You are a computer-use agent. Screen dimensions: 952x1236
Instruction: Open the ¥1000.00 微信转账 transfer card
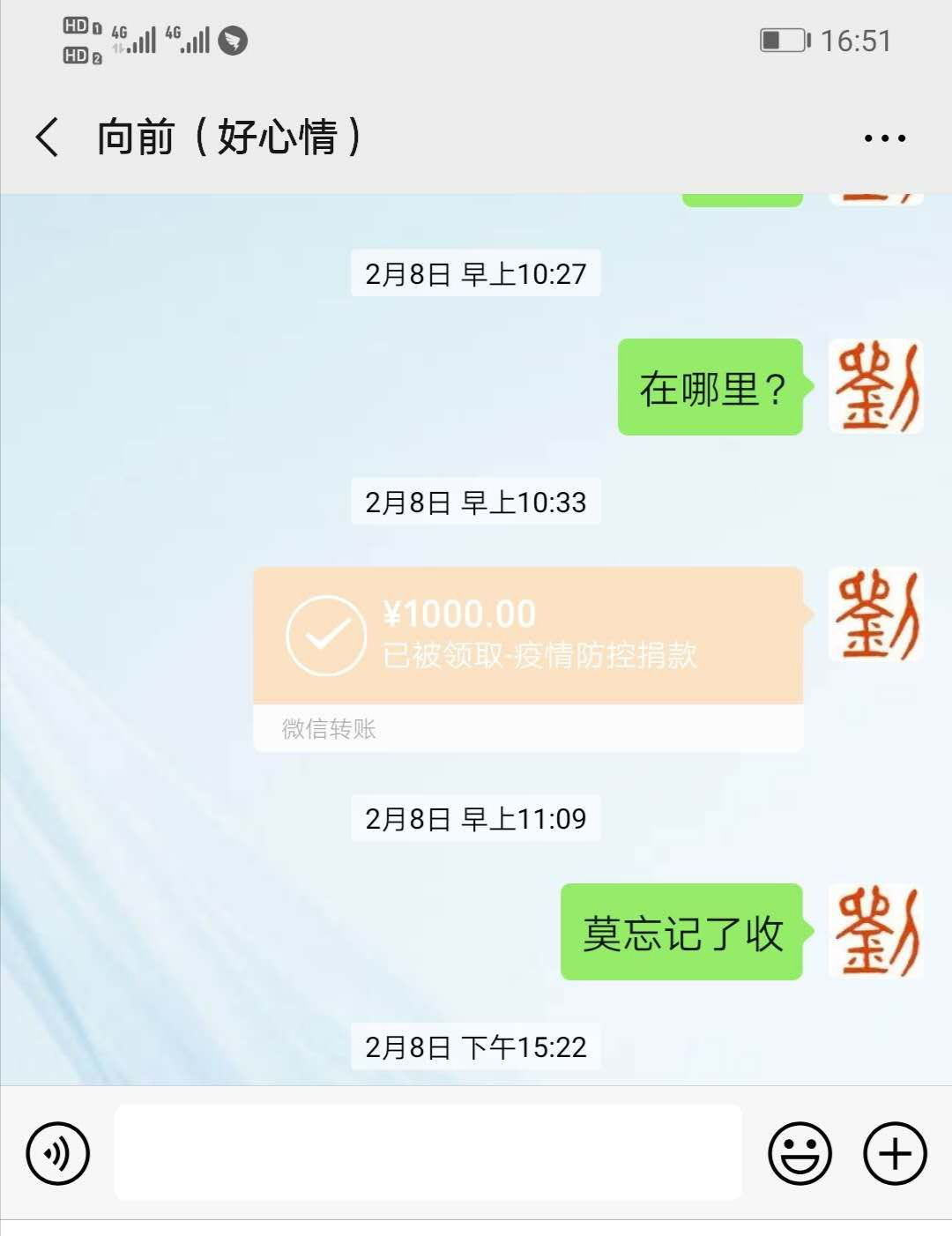point(528,658)
